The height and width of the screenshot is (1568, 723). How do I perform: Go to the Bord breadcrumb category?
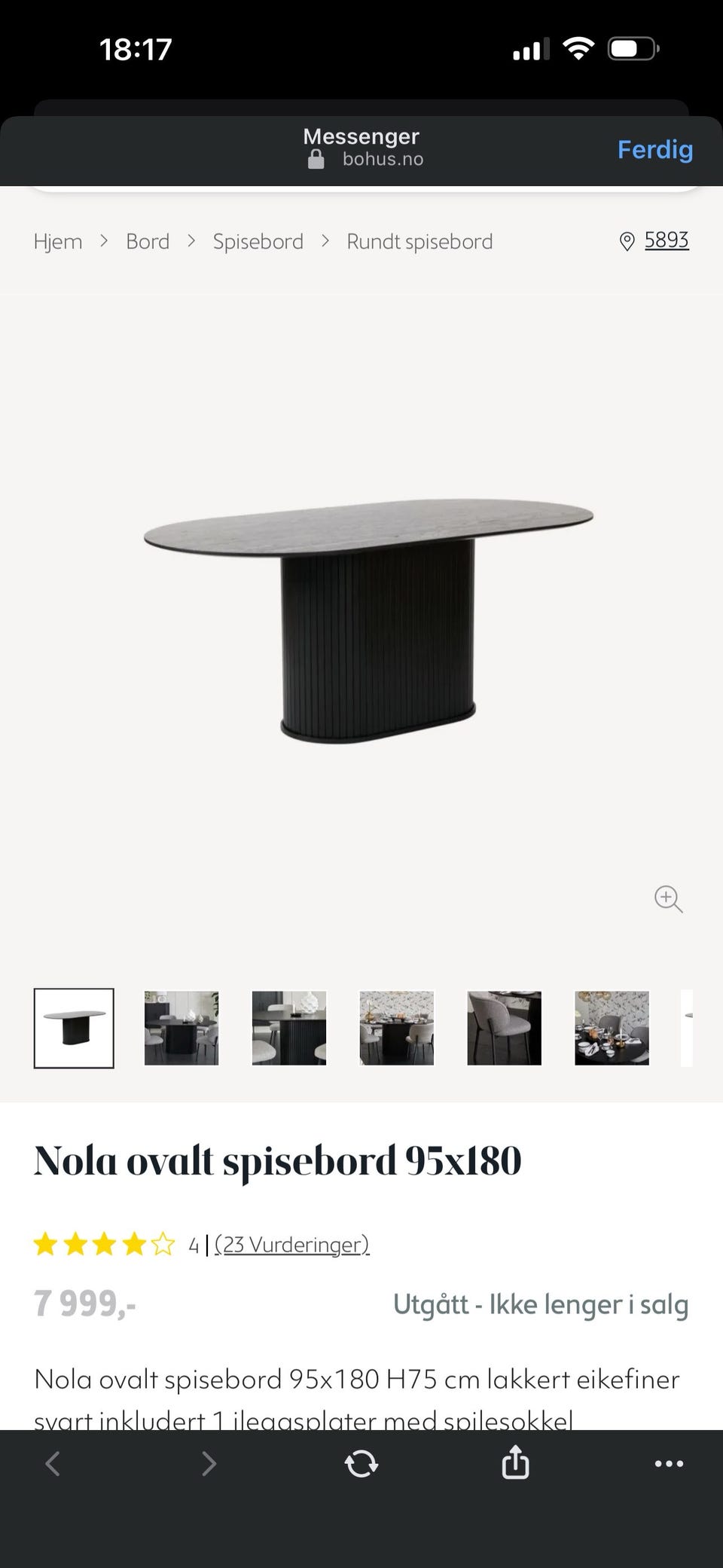pyautogui.click(x=148, y=241)
